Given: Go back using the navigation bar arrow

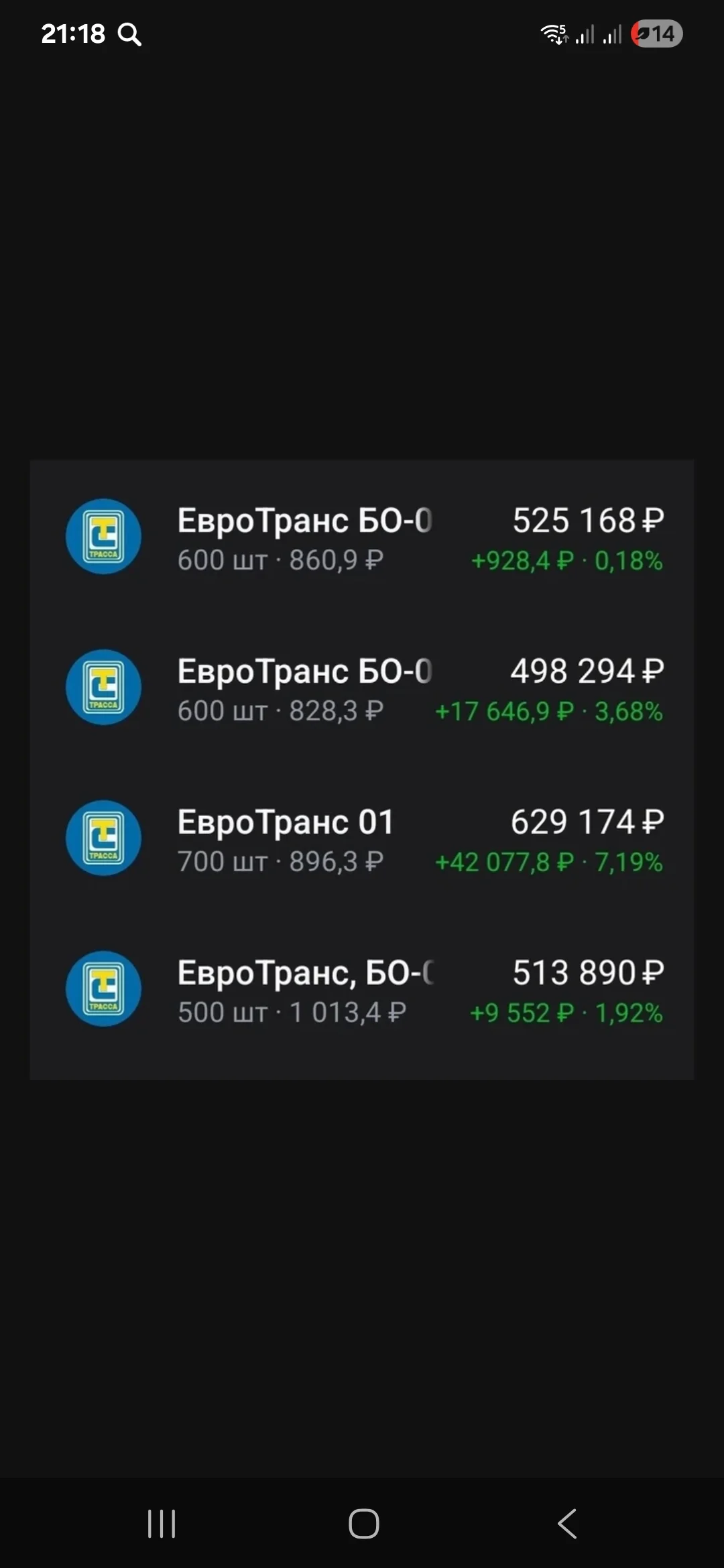Looking at the screenshot, I should [x=567, y=1523].
